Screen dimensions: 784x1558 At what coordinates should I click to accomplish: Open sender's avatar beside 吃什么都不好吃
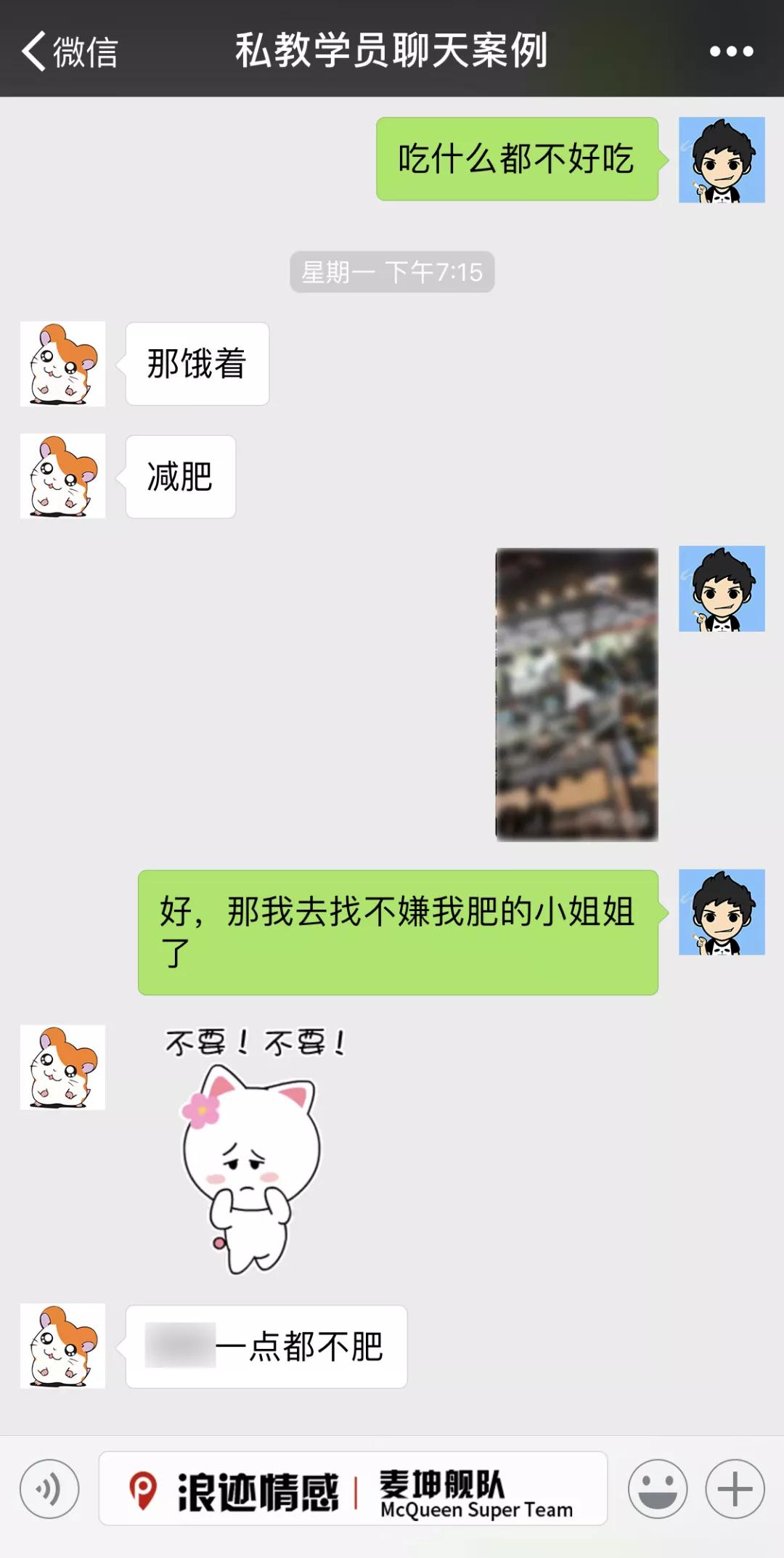pos(722,160)
